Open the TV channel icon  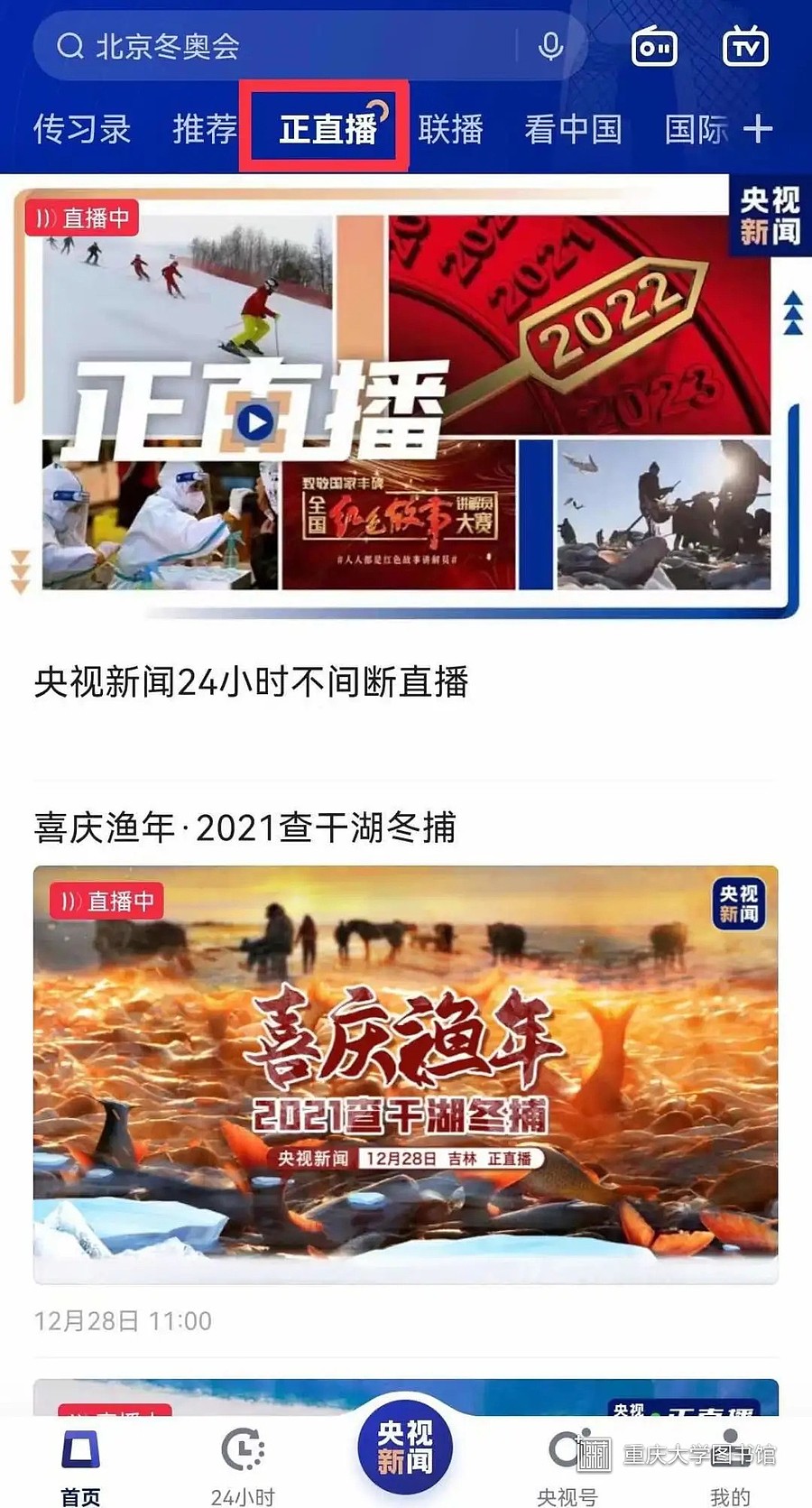[745, 46]
